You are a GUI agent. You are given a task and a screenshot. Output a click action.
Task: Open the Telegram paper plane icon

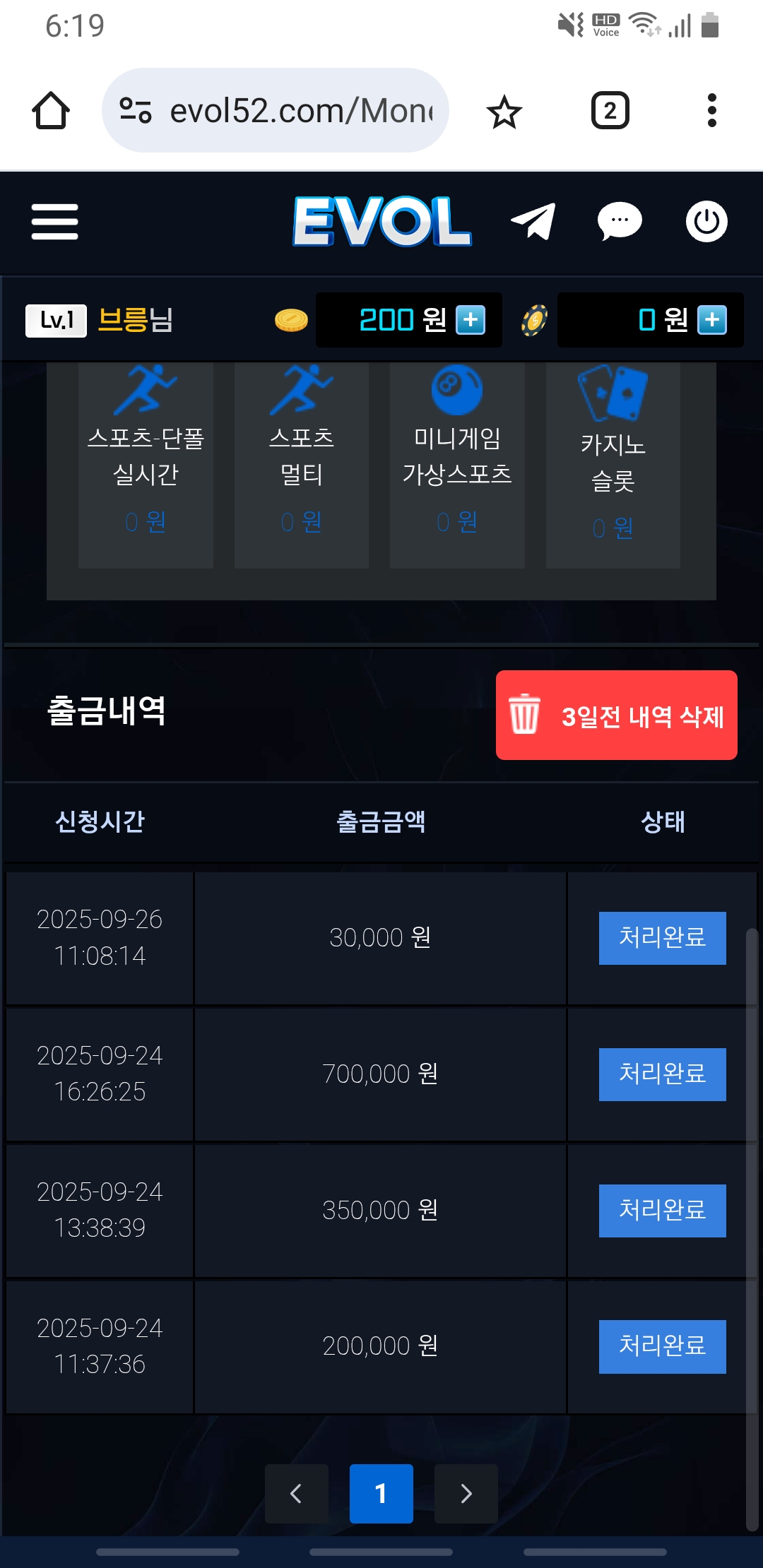click(x=533, y=222)
